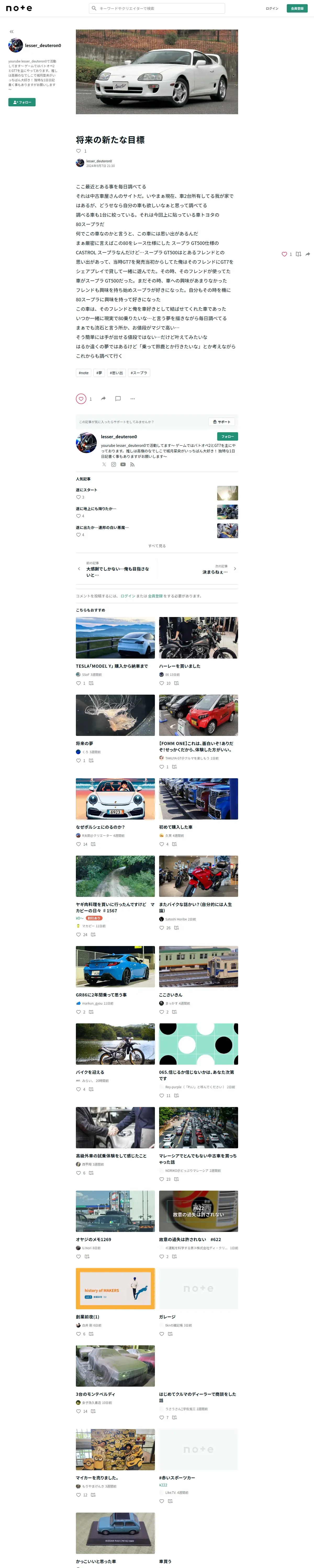This screenshot has height=1568, width=314.
Task: Open the なぜポルシェになるのか? card
Action: coord(115,799)
